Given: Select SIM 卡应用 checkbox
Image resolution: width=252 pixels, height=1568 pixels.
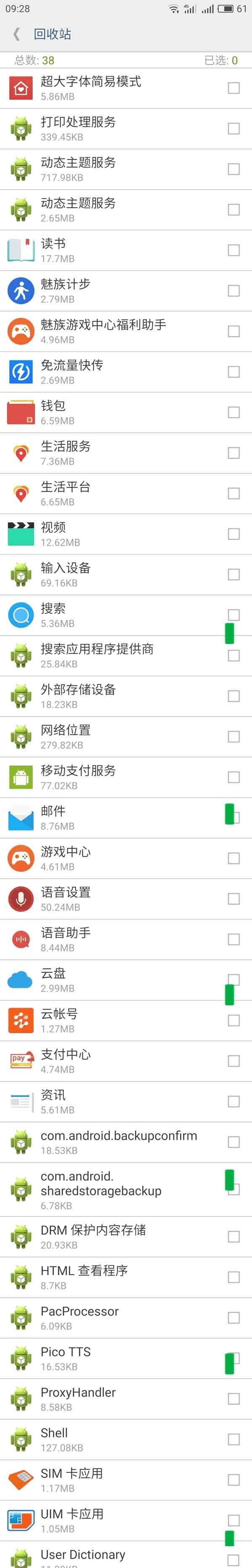Looking at the screenshot, I should click(233, 1480).
